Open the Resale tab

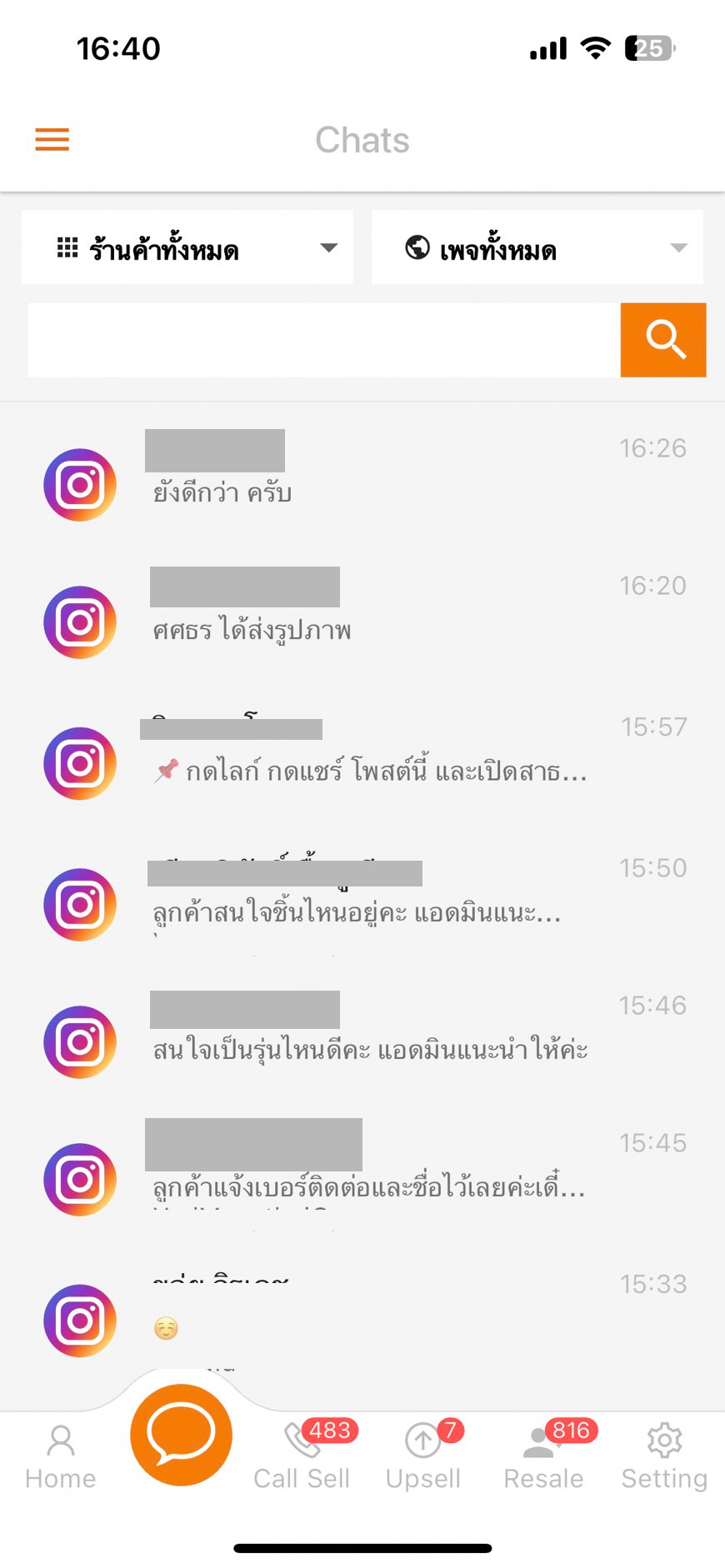pyautogui.click(x=543, y=1456)
